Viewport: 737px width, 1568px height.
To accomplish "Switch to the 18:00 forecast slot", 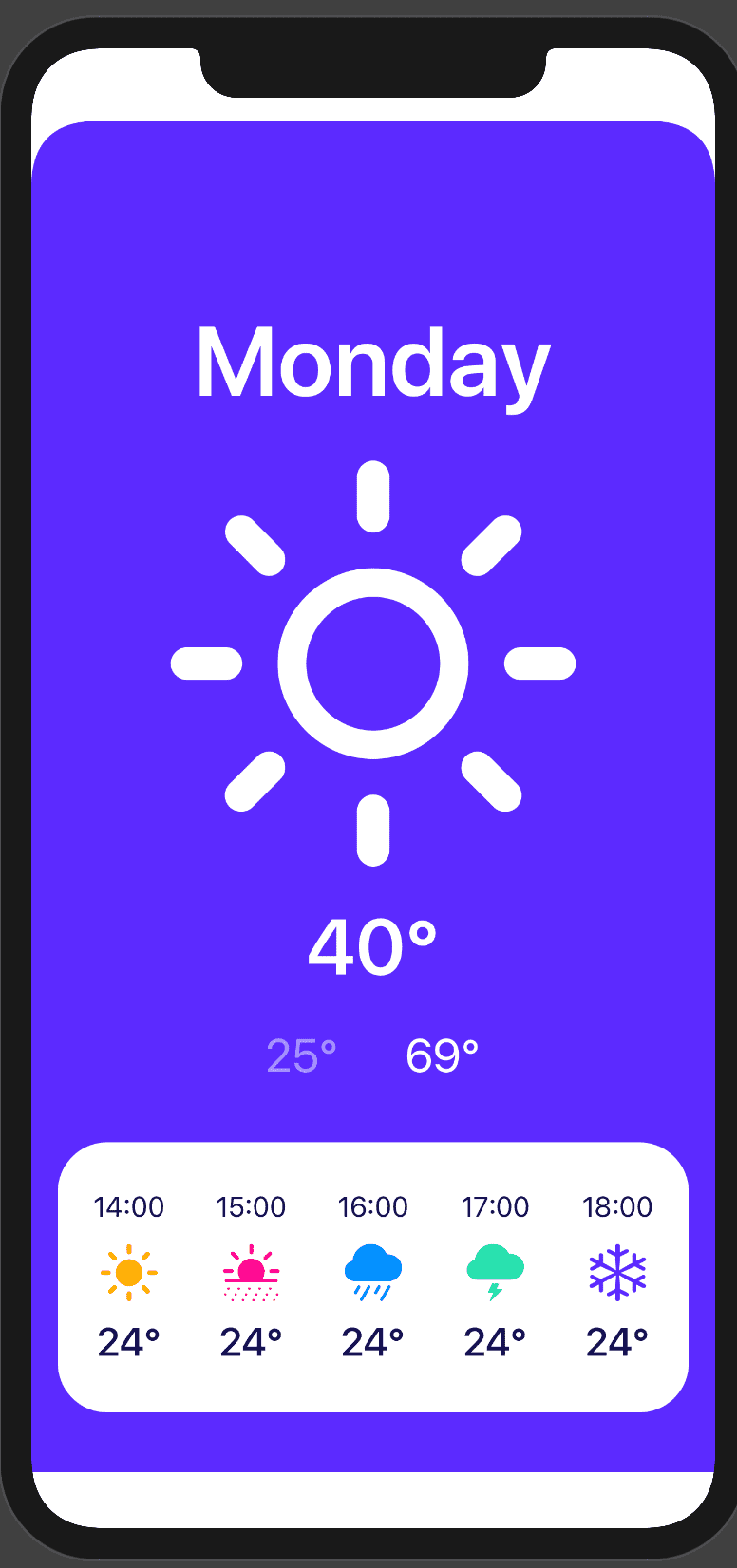I will (616, 1206).
